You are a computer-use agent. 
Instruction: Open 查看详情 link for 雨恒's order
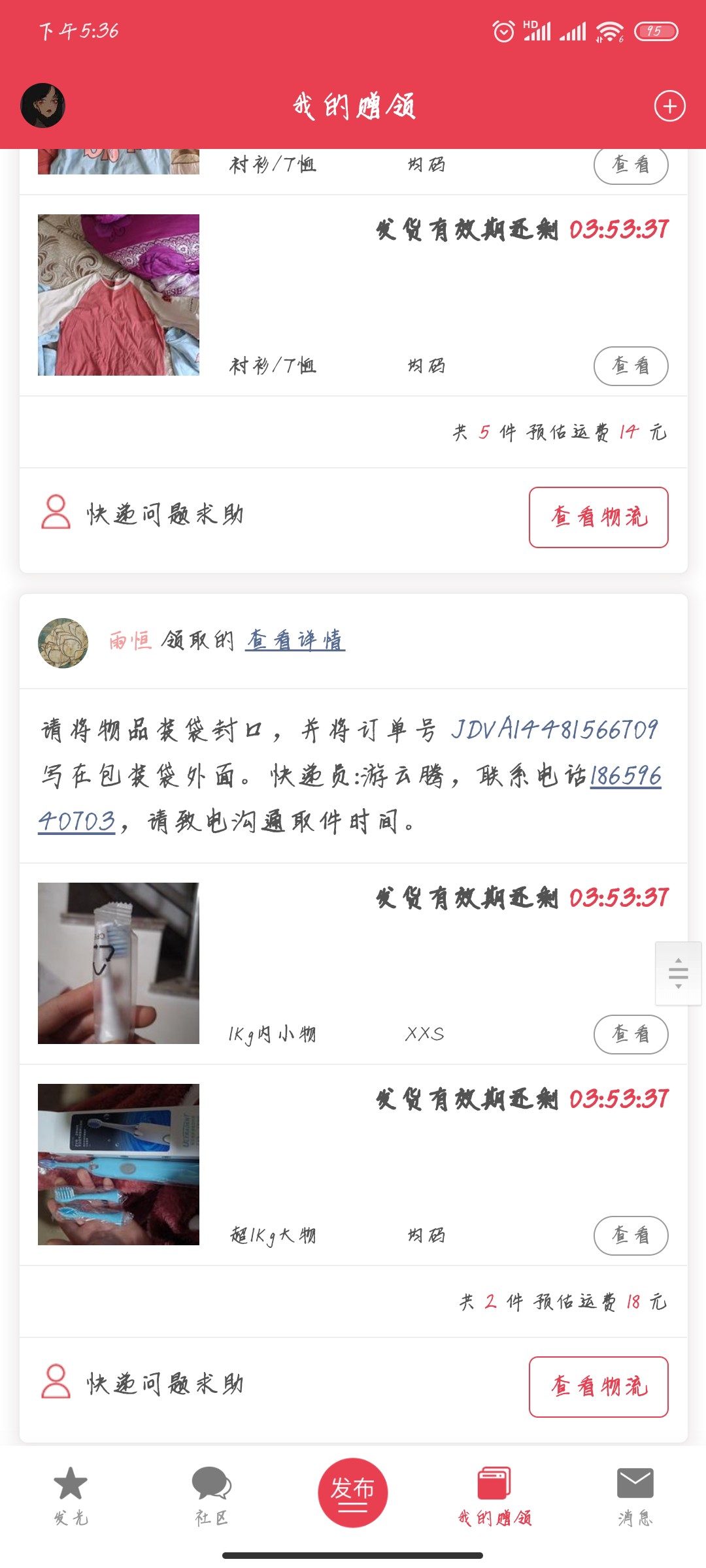[295, 640]
